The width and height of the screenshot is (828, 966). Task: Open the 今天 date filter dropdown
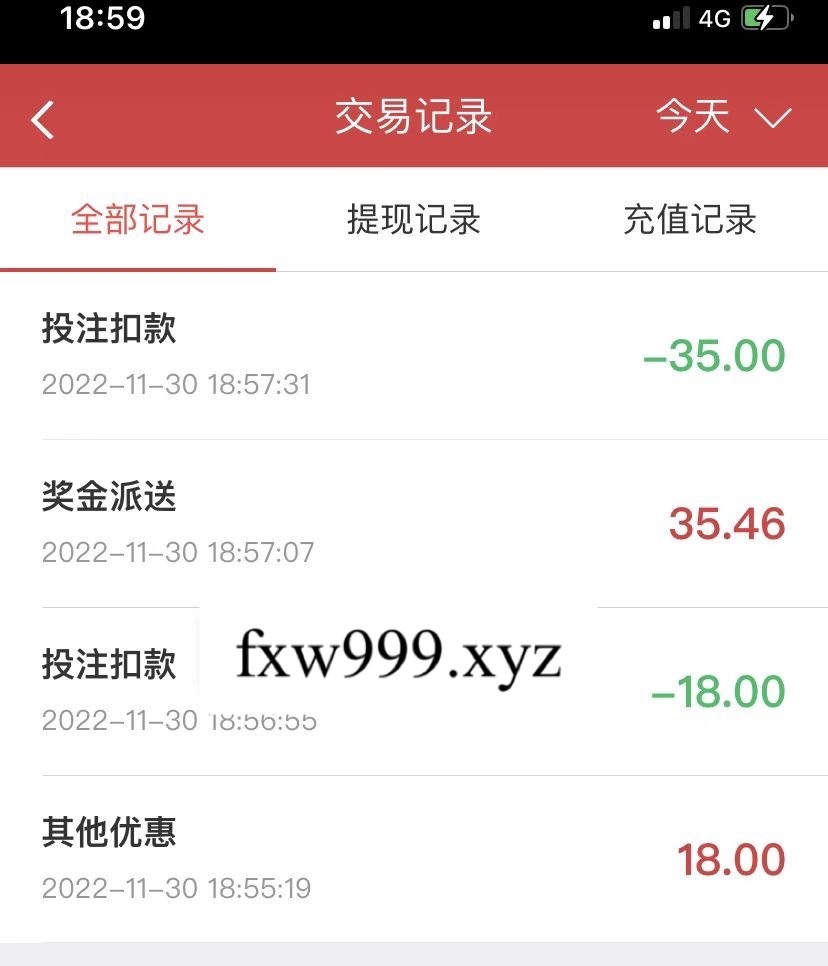[x=723, y=118]
